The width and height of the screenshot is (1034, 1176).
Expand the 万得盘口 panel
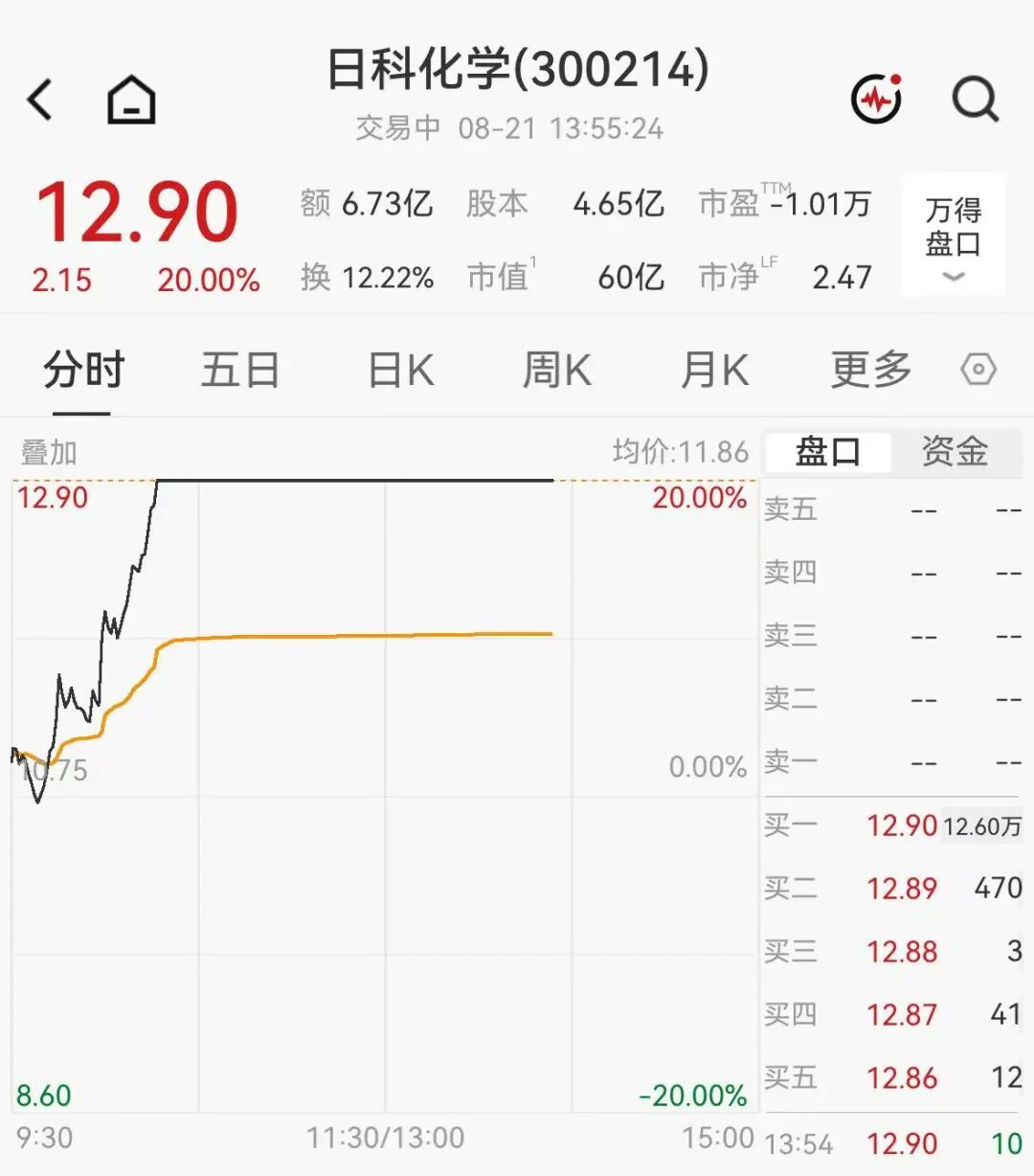pyautogui.click(x=954, y=236)
